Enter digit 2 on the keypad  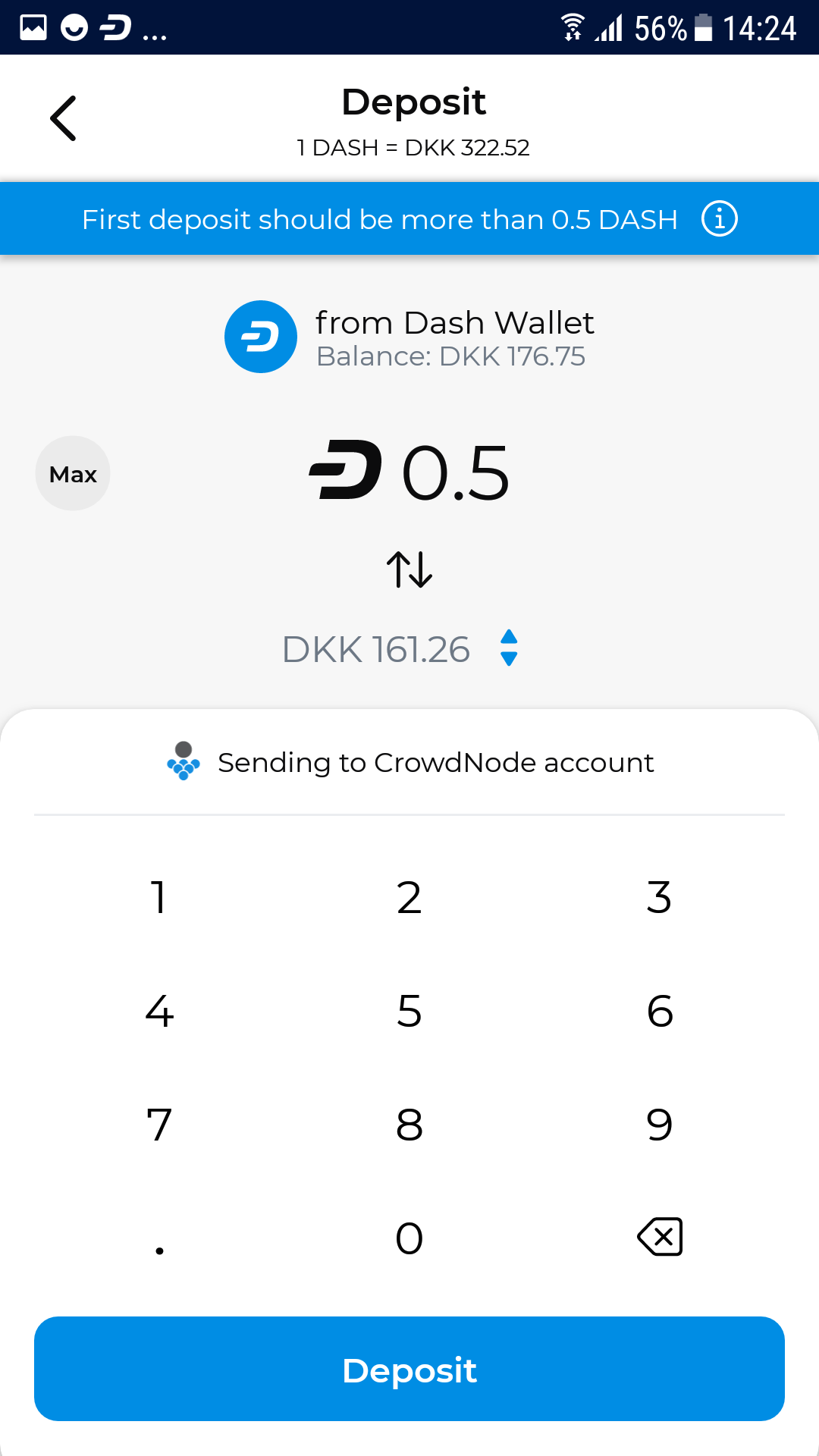point(409,897)
